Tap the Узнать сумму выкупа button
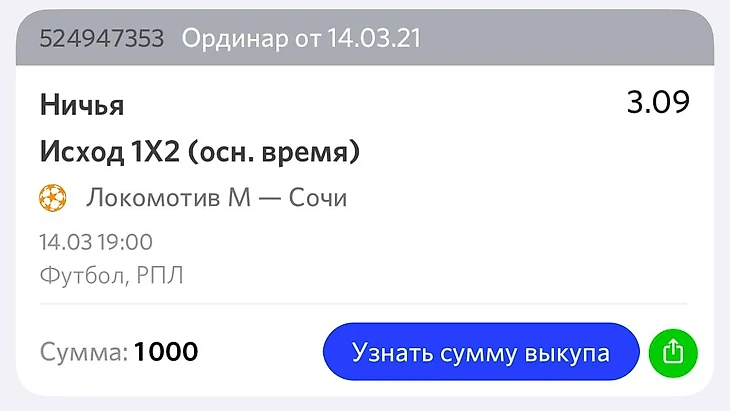This screenshot has width=730, height=411. 480,352
